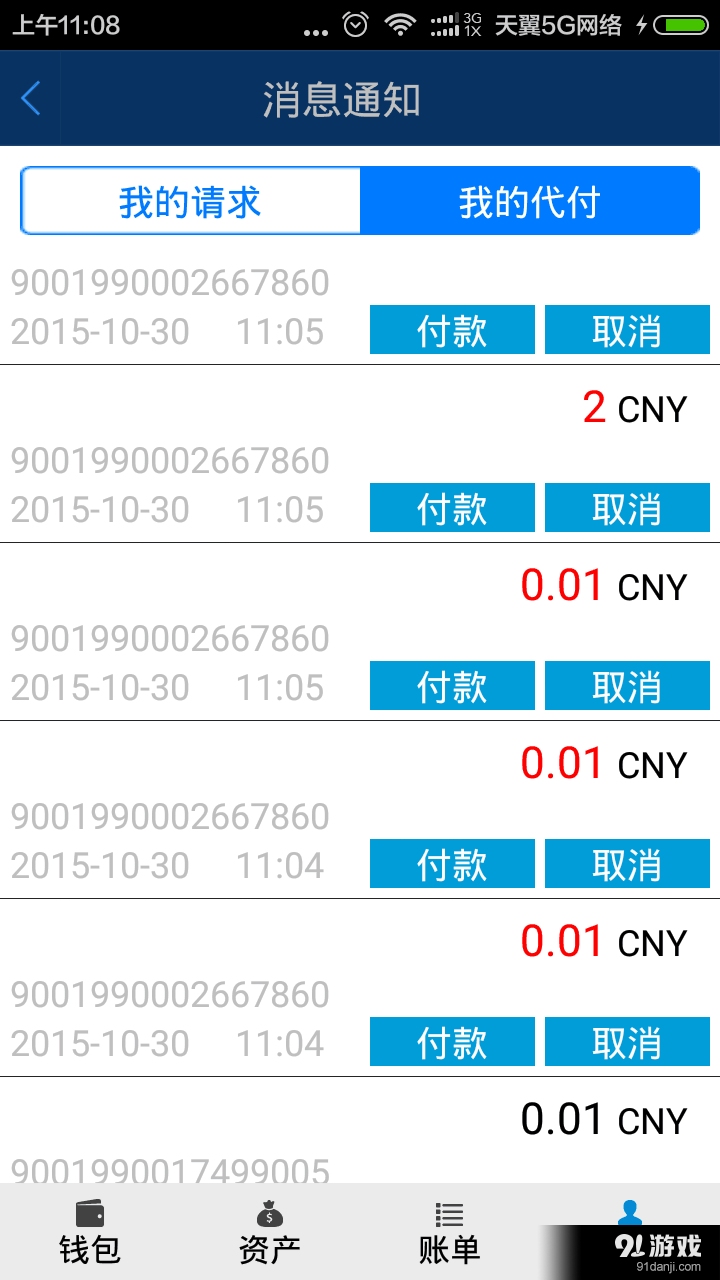Tap the red 0.01 CNY amount text
720x1280 pixels.
click(x=563, y=585)
